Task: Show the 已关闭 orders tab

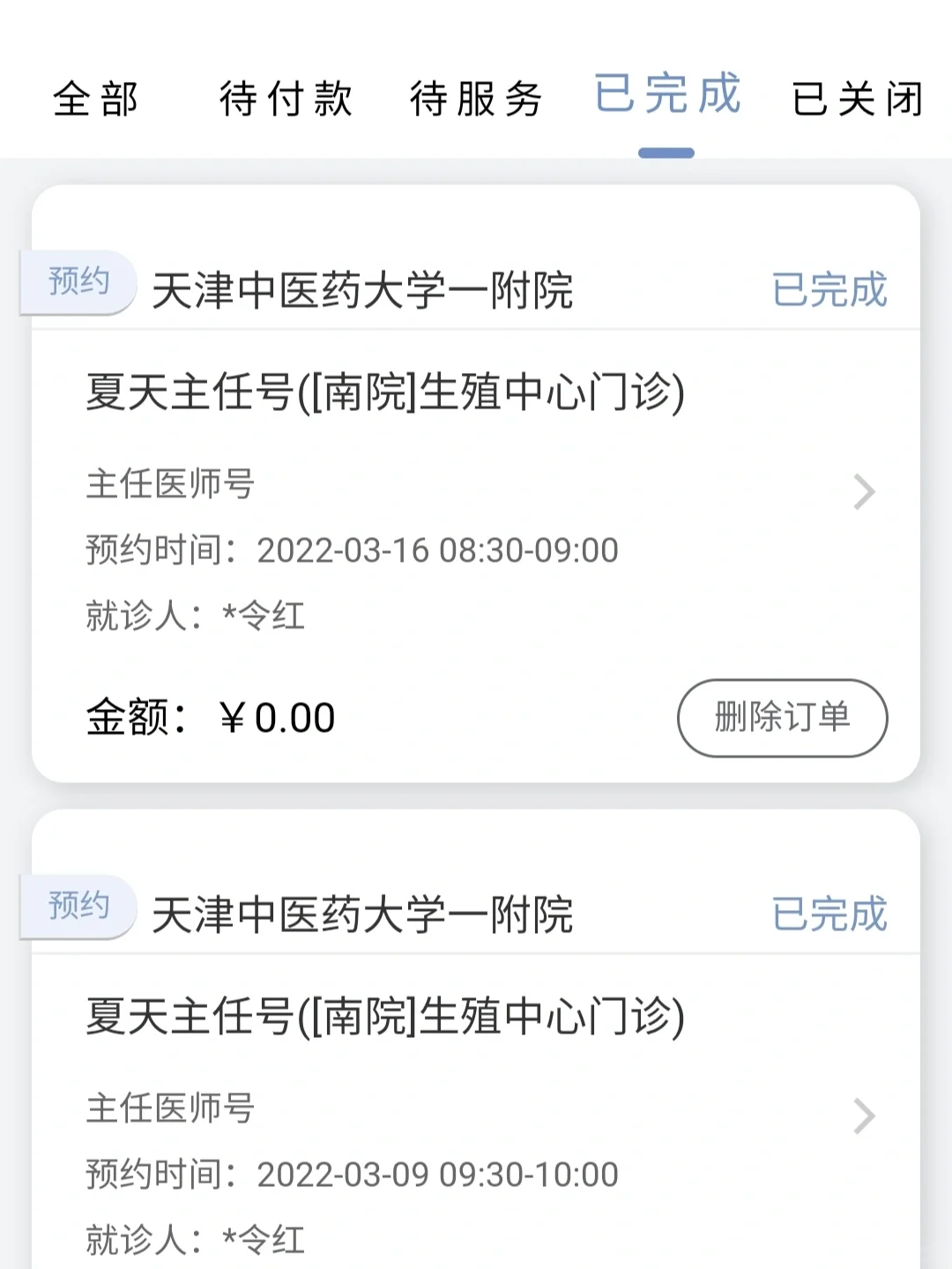Action: [x=857, y=98]
